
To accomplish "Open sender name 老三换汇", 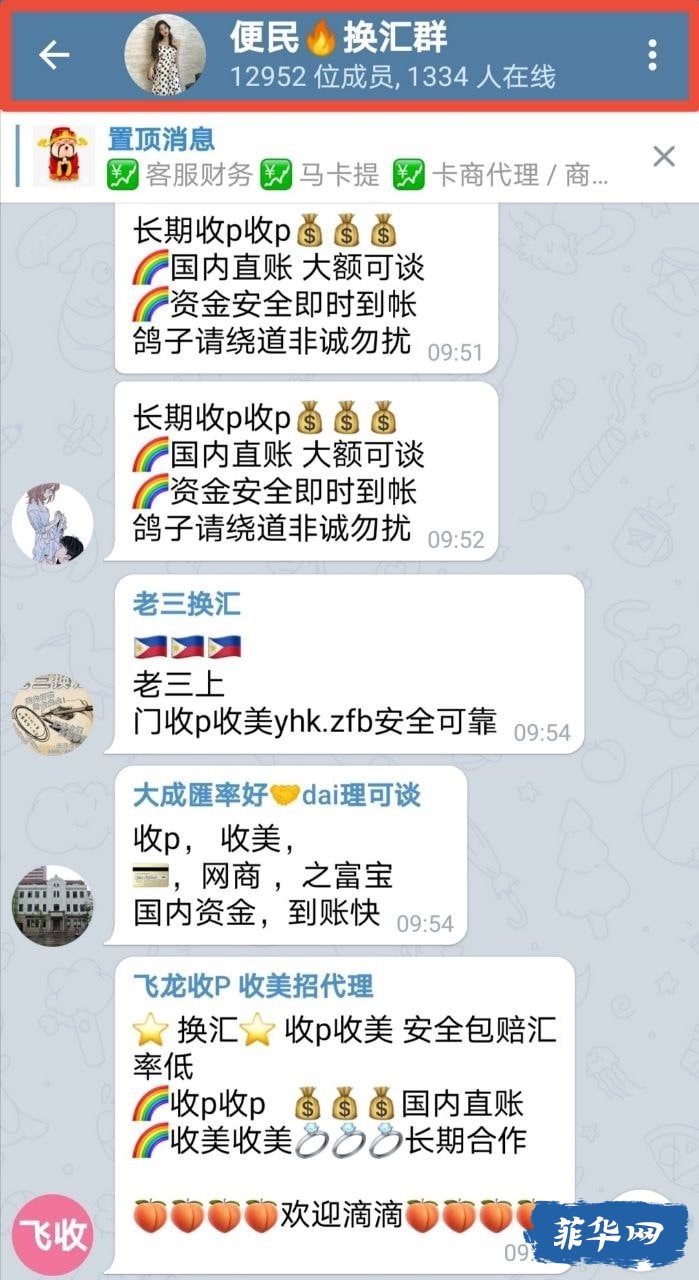I will click(187, 604).
